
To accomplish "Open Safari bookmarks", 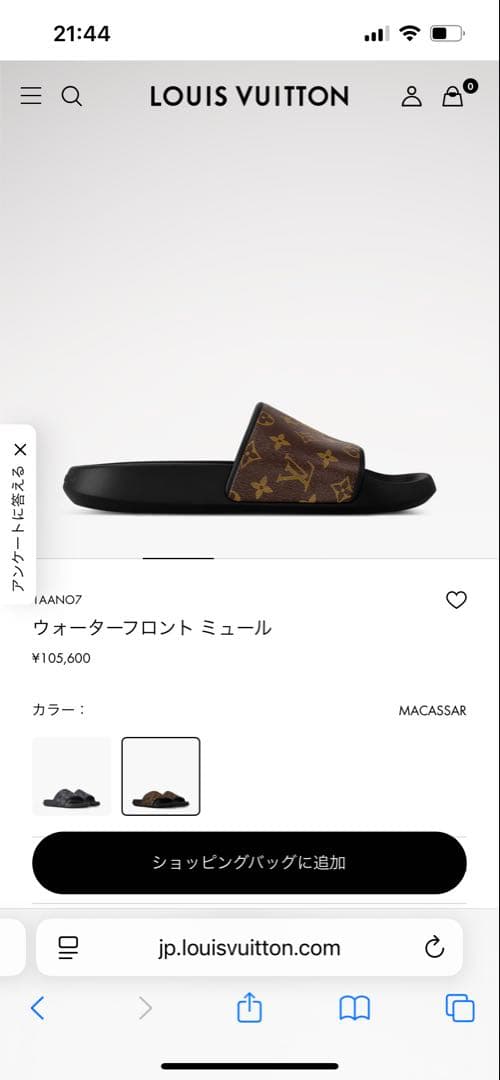I will click(x=355, y=1008).
